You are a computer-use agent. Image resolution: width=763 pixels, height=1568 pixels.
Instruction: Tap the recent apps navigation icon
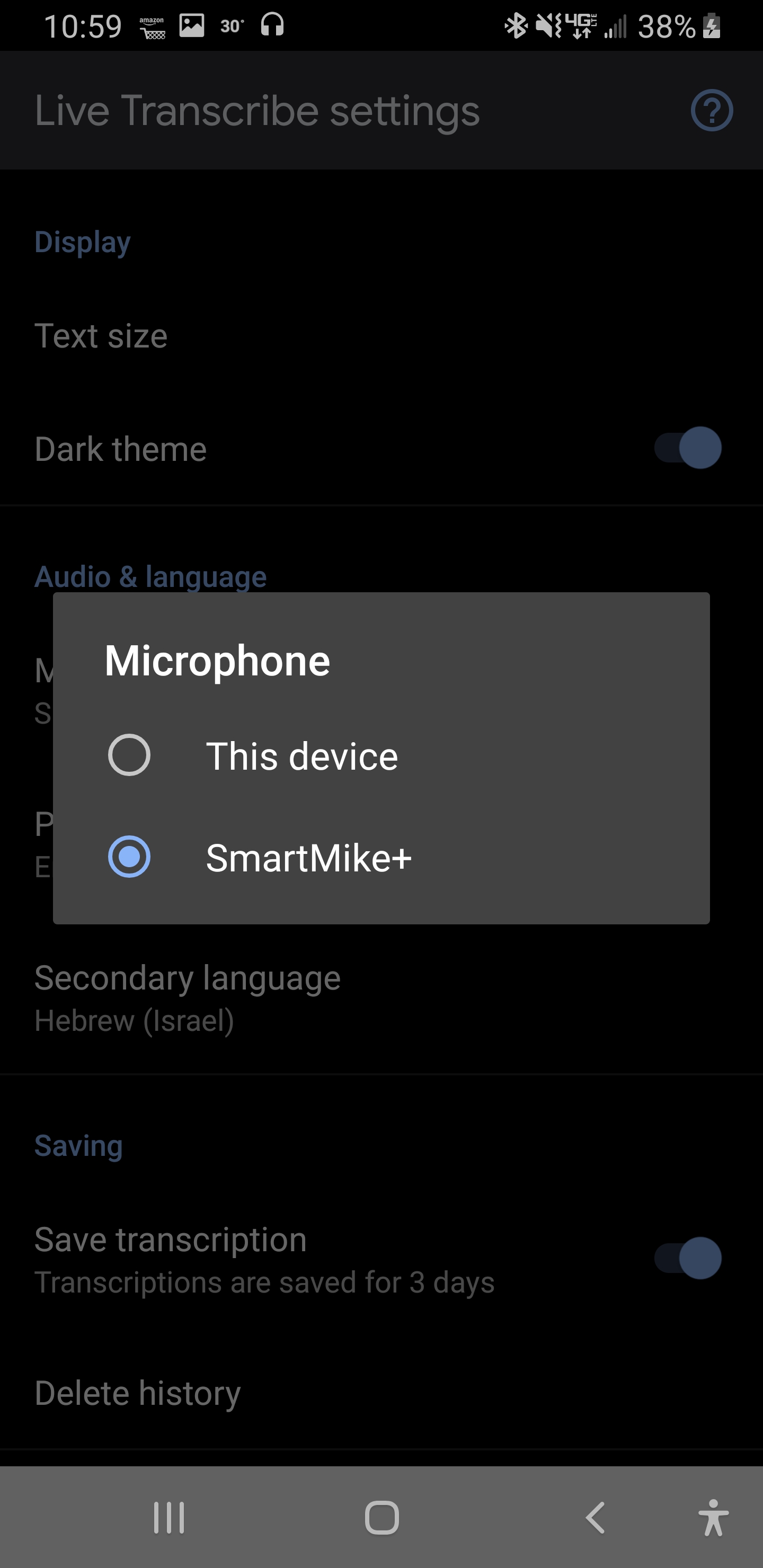(x=167, y=1517)
